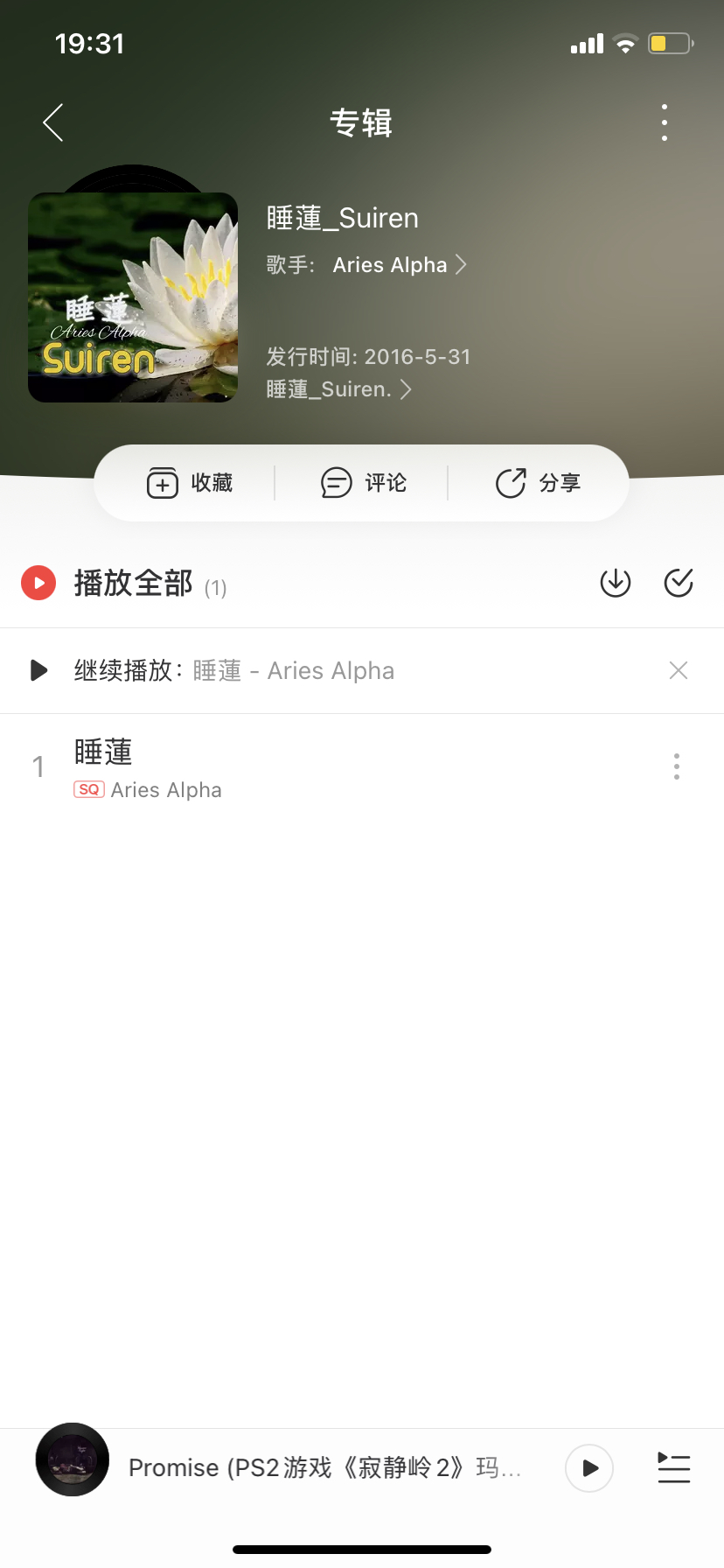Open the more options menu for track 睡蓮
The width and height of the screenshot is (724, 1568).
[676, 766]
